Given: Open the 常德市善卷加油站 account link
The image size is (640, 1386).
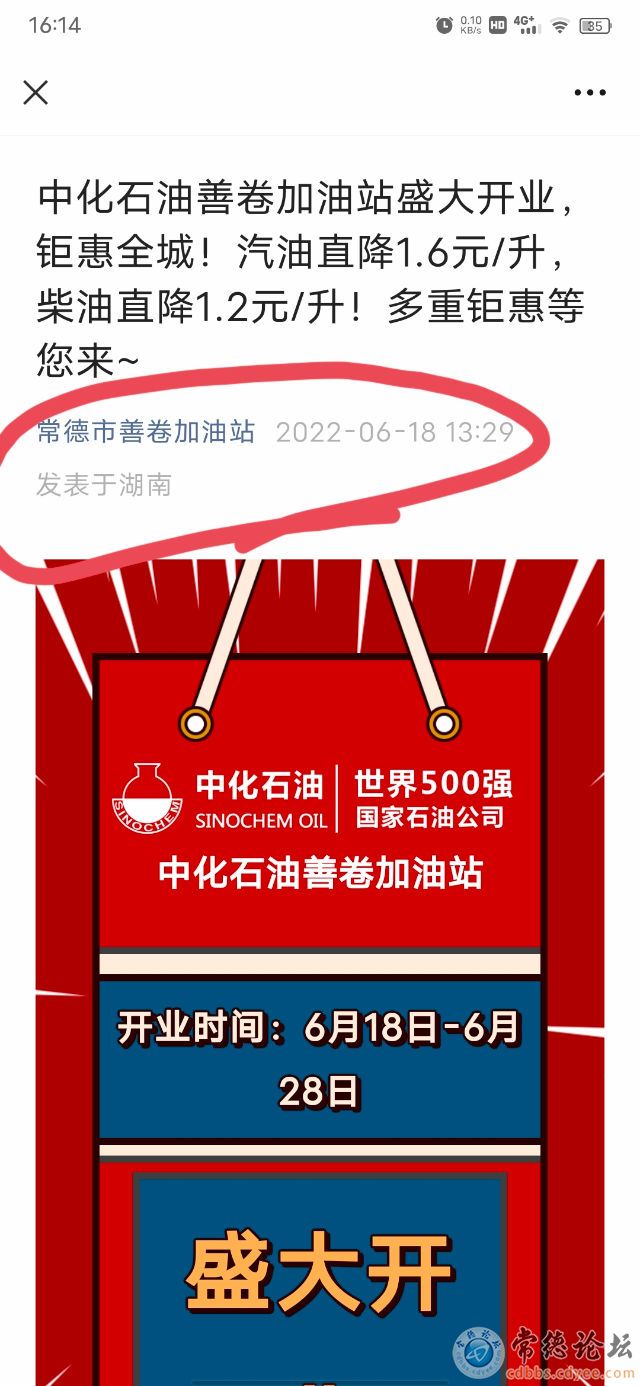Looking at the screenshot, I should 146,432.
